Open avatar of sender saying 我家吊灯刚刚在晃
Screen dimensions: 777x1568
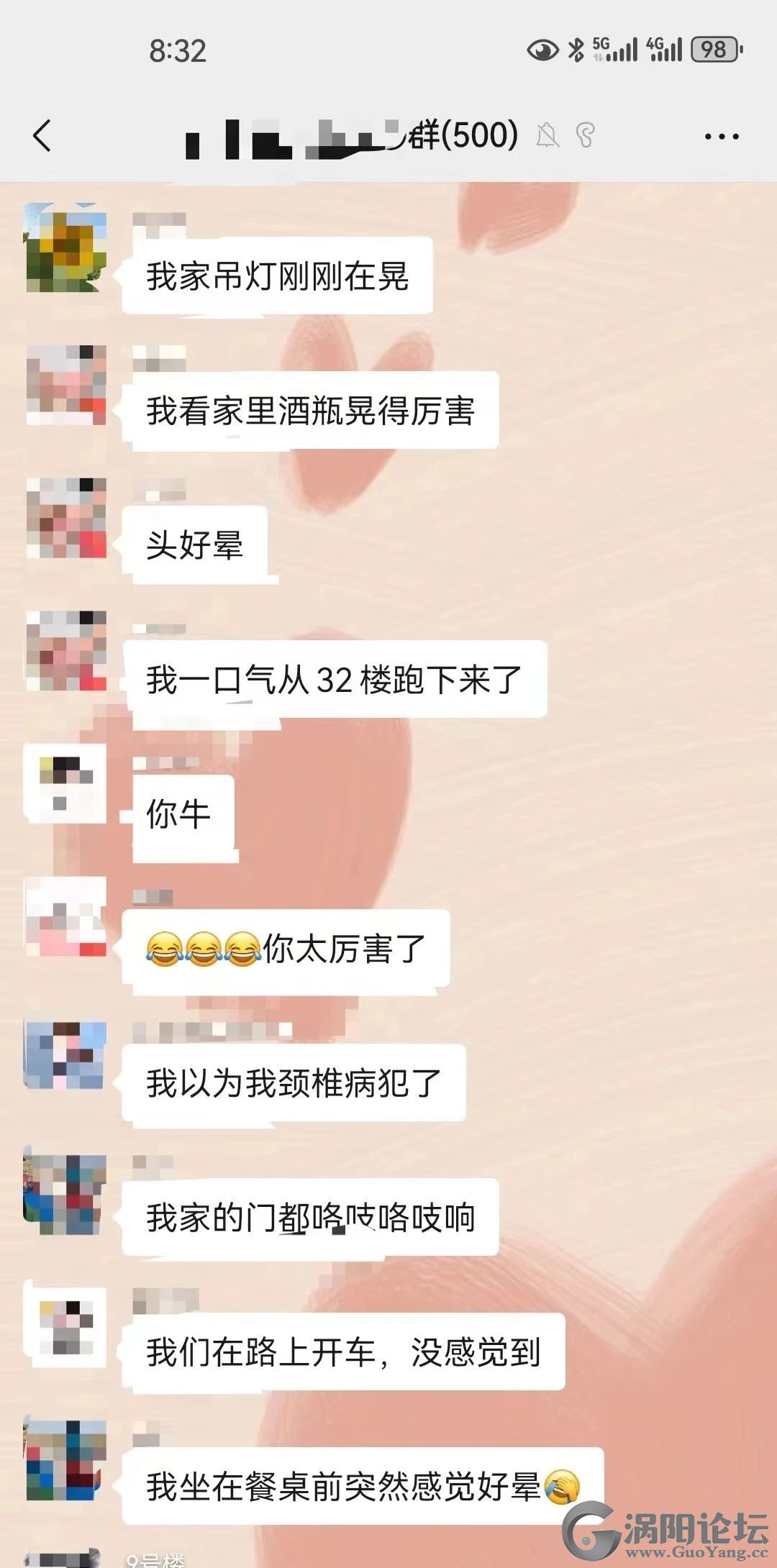click(x=65, y=247)
